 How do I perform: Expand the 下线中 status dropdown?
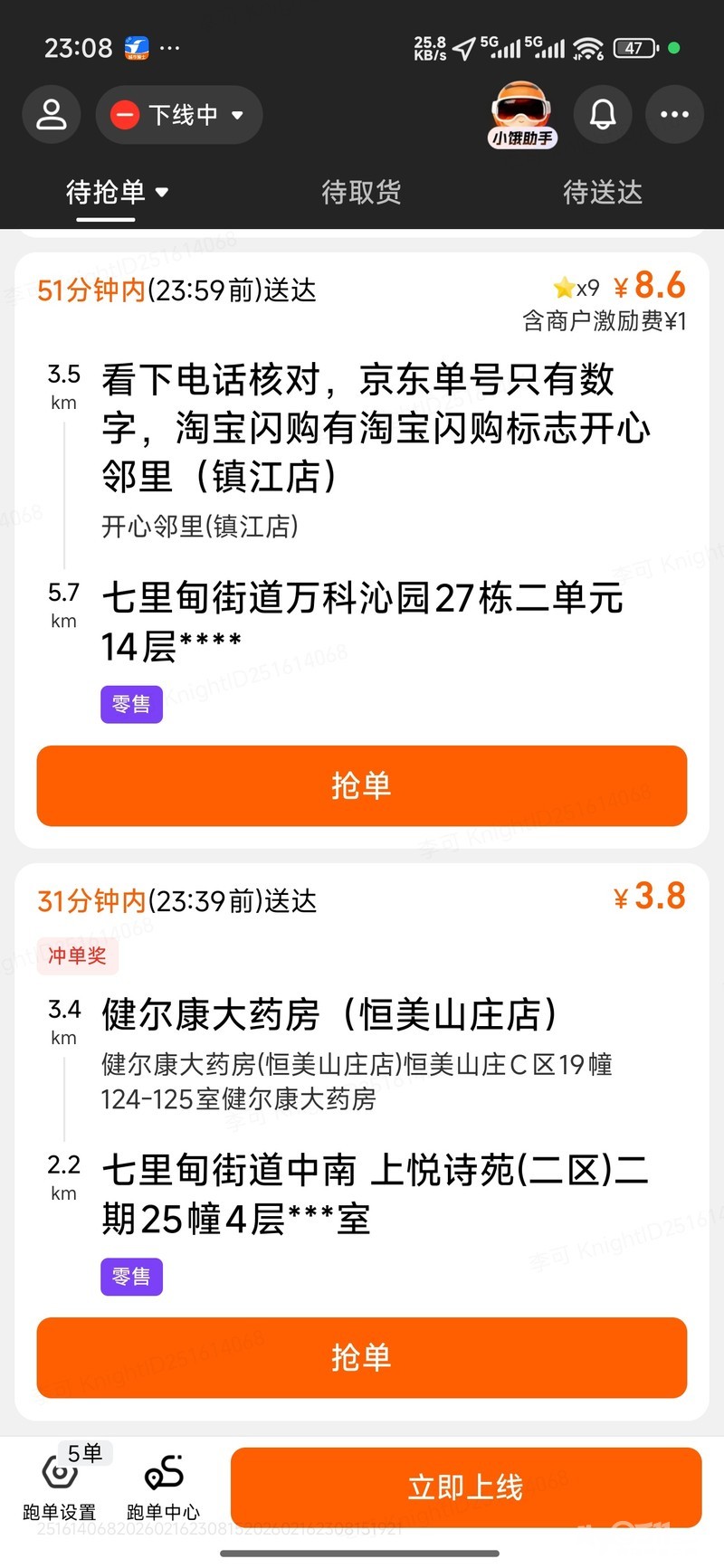pyautogui.click(x=179, y=115)
